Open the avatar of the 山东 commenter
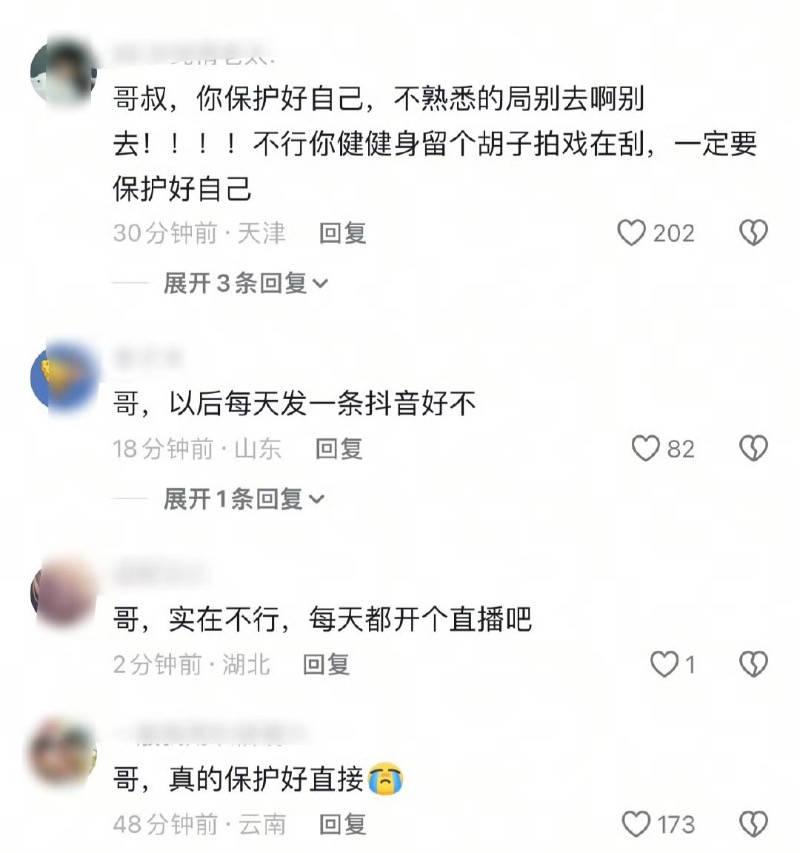The image size is (800, 853). coord(63,374)
